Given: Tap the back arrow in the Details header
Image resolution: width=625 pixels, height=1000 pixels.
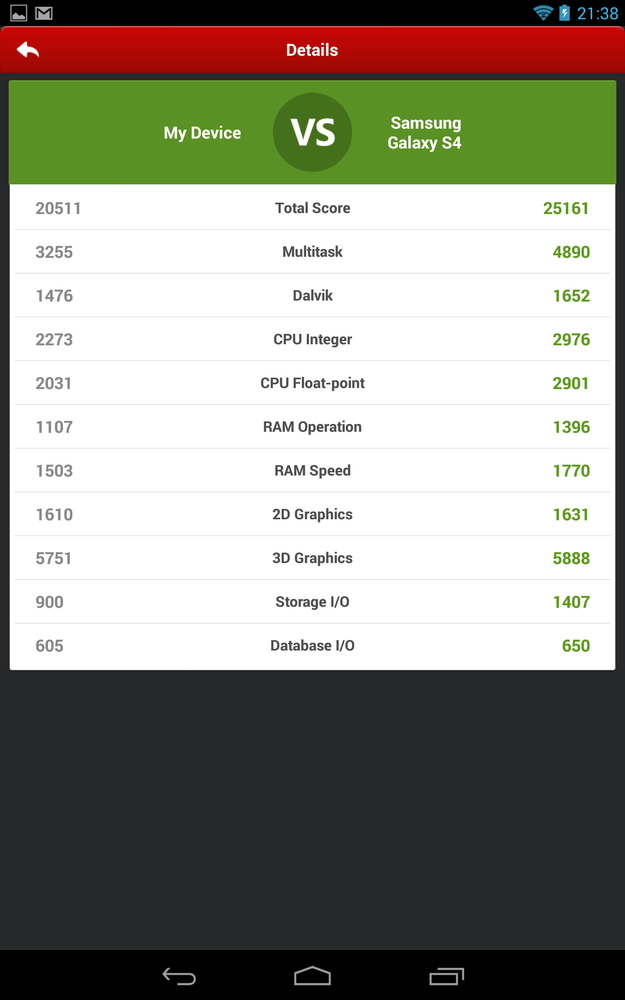Looking at the screenshot, I should 28,50.
